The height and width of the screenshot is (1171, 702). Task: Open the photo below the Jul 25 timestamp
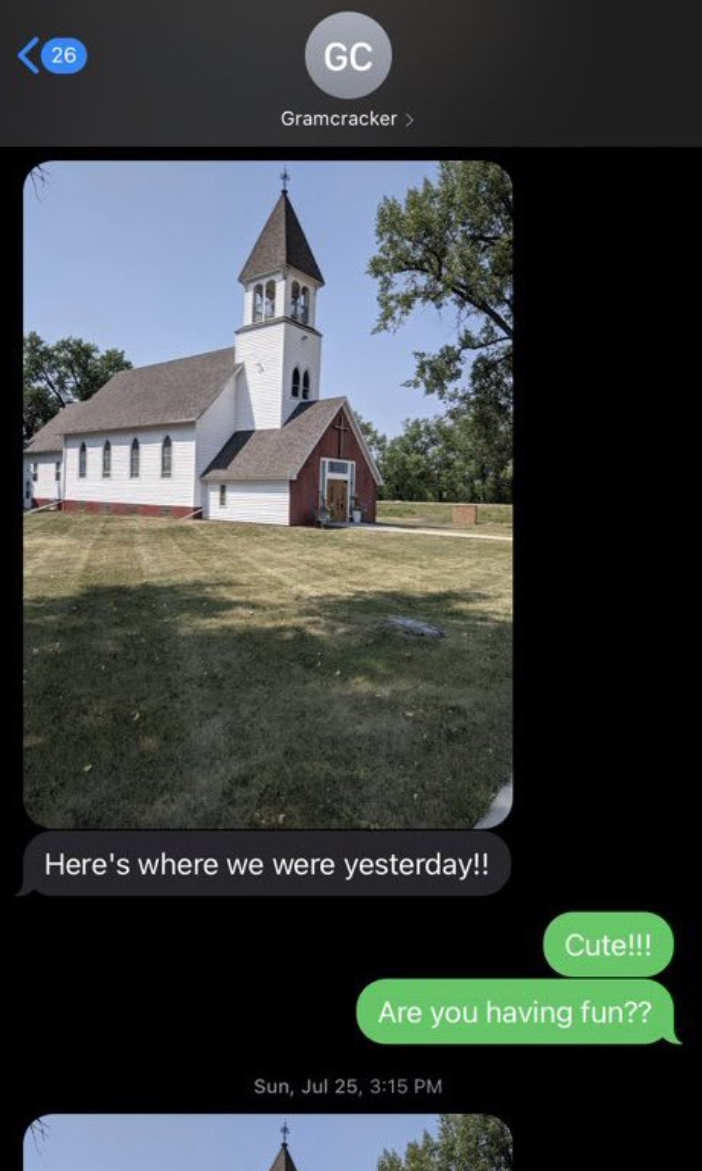coord(268,1144)
